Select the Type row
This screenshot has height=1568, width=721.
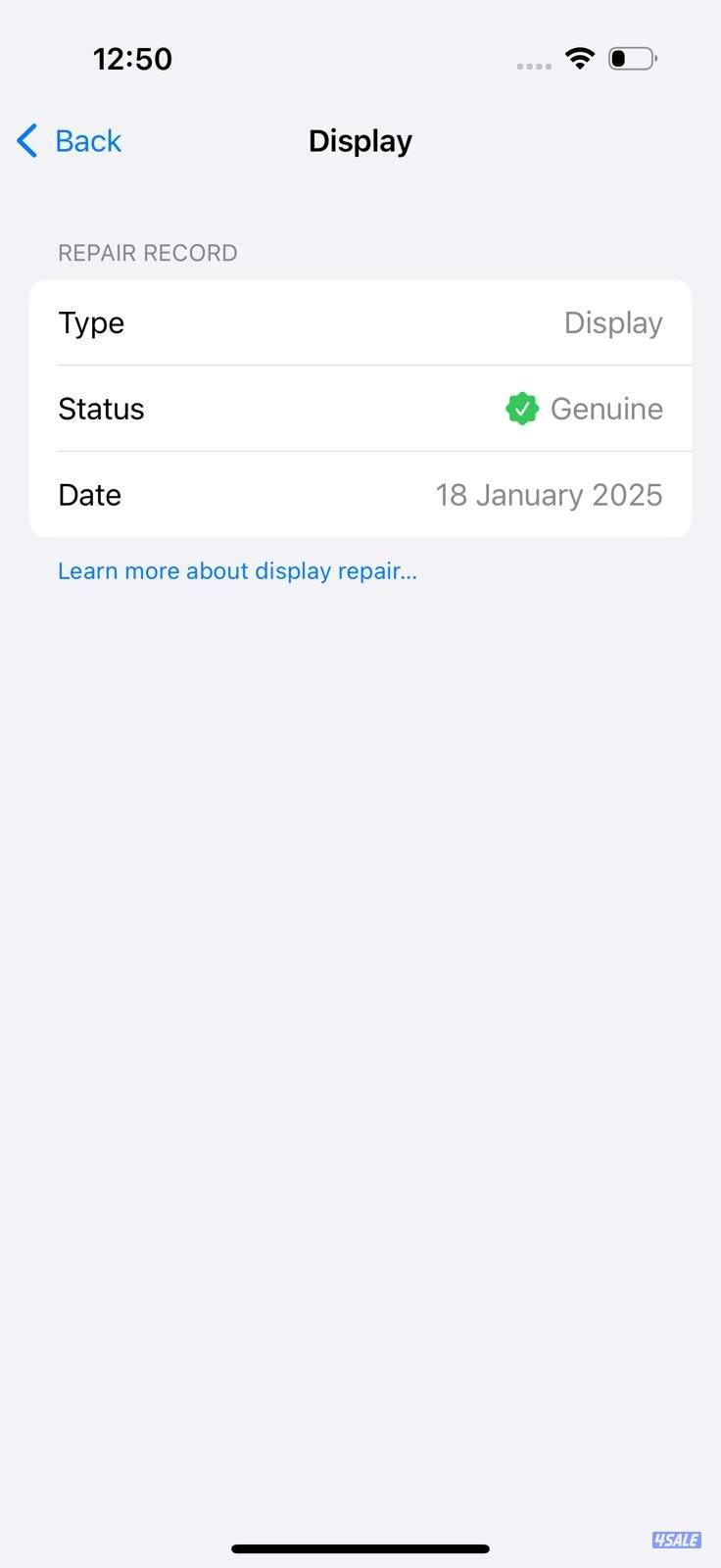[x=360, y=322]
